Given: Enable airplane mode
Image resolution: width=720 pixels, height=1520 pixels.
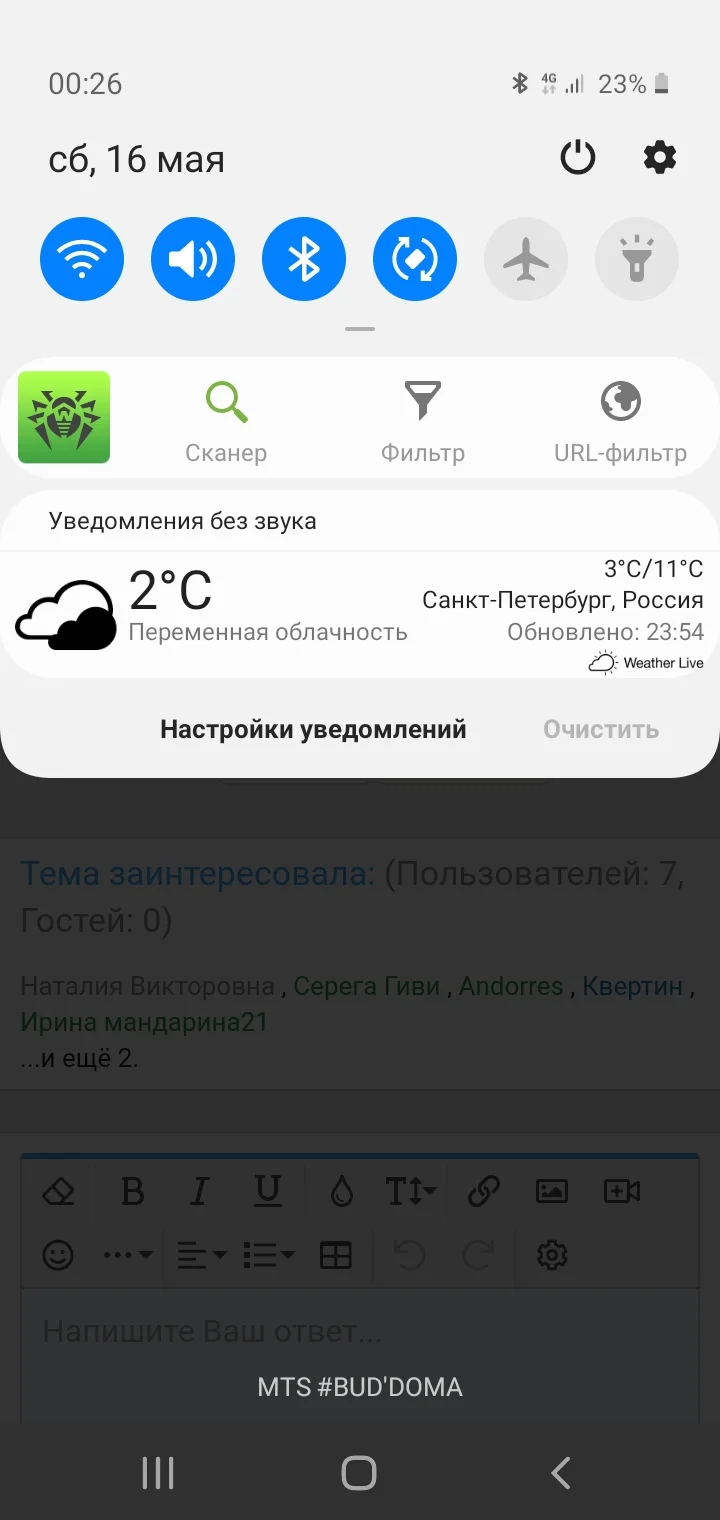Looking at the screenshot, I should click(526, 260).
